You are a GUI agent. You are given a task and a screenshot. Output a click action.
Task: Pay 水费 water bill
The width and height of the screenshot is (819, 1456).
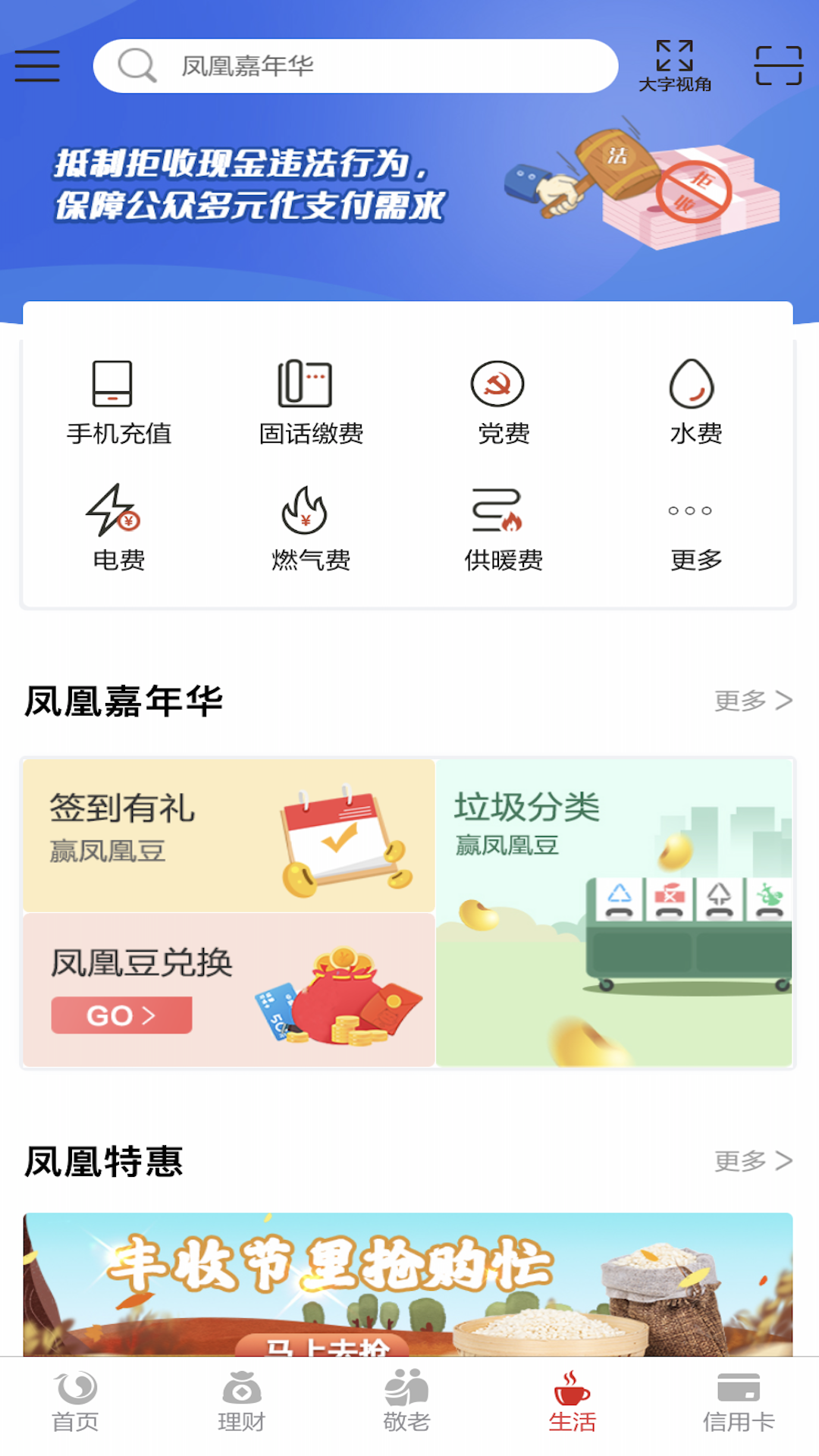(695, 402)
